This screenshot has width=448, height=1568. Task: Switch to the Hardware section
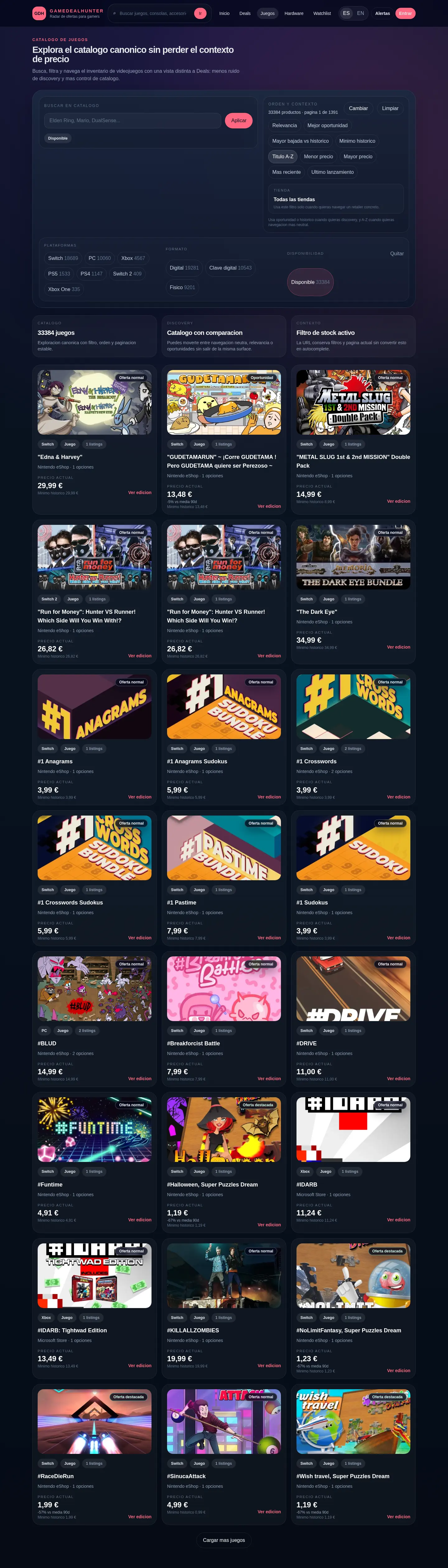click(293, 13)
